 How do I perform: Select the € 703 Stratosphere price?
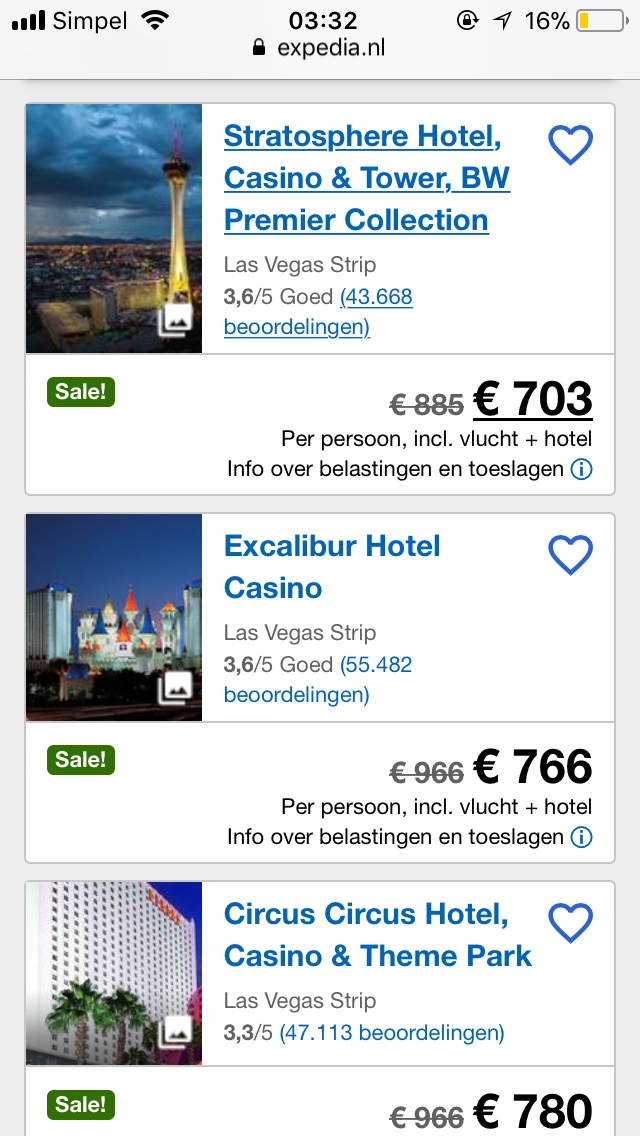click(x=532, y=400)
